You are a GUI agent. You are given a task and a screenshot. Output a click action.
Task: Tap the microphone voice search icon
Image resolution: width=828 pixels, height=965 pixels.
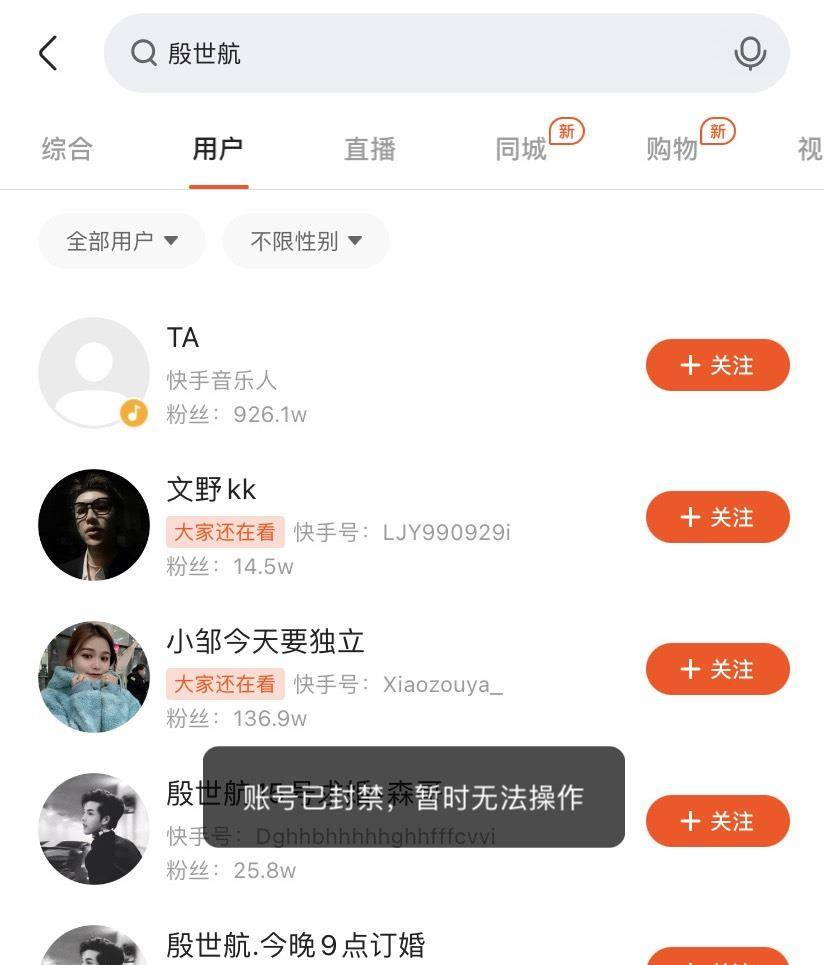(x=749, y=53)
